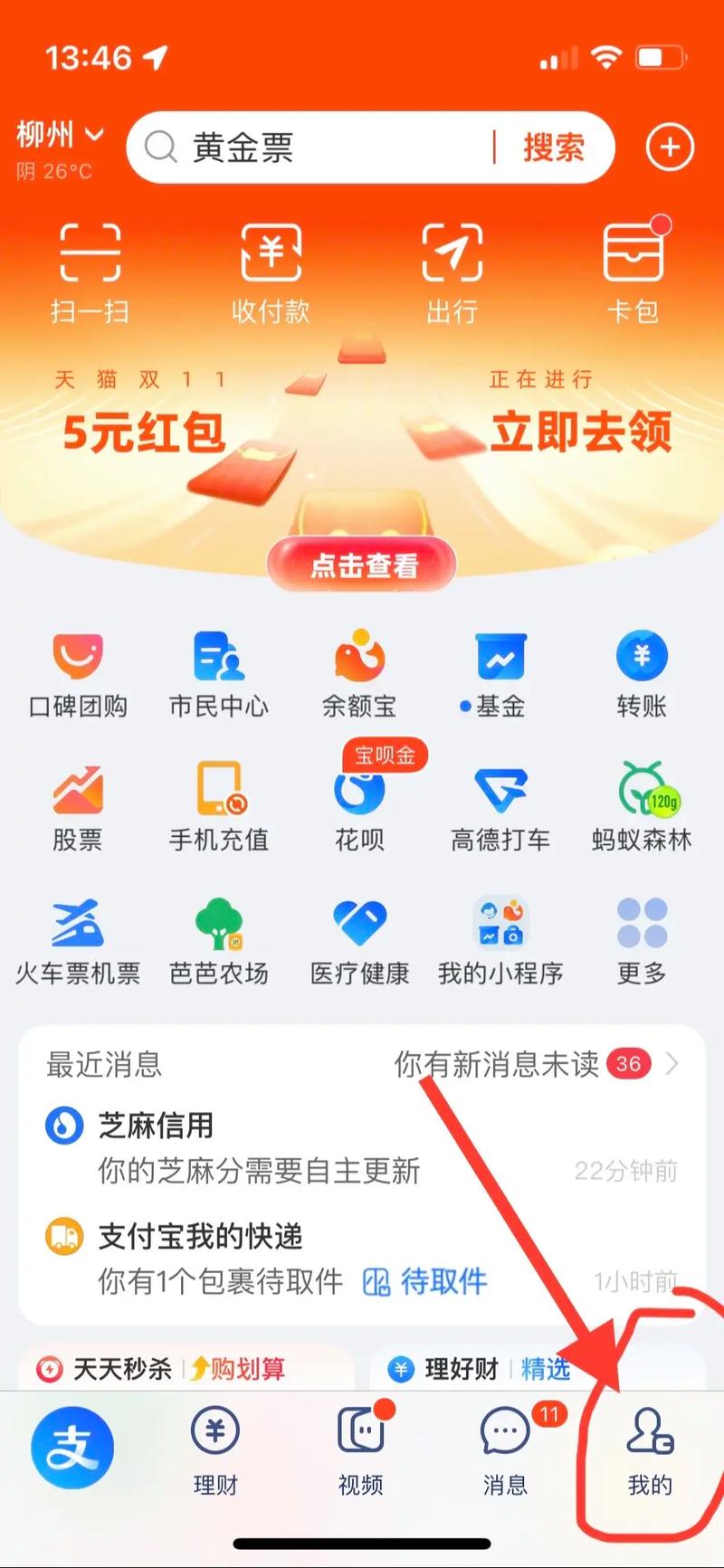This screenshot has height=1568, width=724.
Task: Change the city from 柳州
Action: pyautogui.click(x=60, y=136)
